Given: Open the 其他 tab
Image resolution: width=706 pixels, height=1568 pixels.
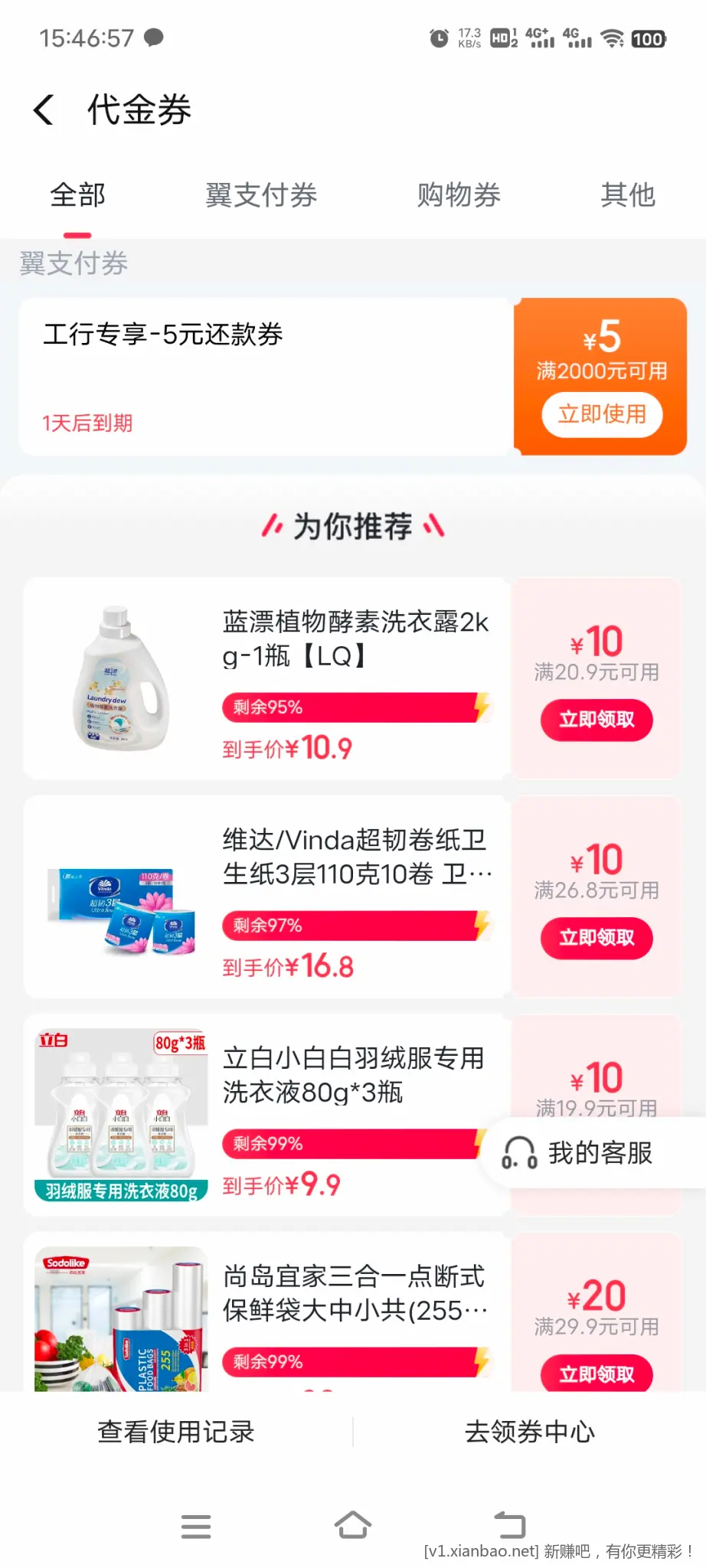Looking at the screenshot, I should (x=628, y=195).
